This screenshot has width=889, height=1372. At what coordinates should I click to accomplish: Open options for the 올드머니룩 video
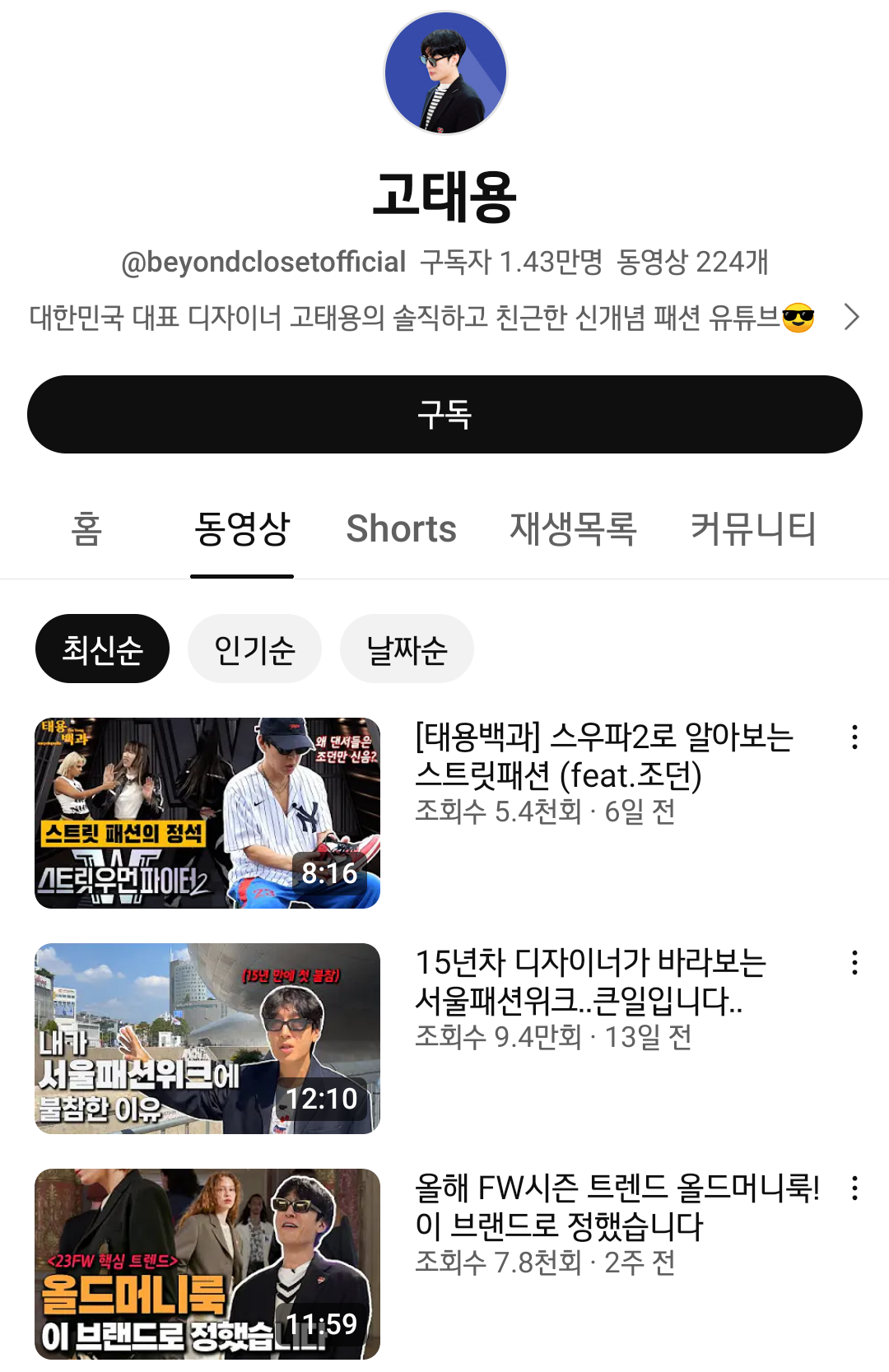855,1188
